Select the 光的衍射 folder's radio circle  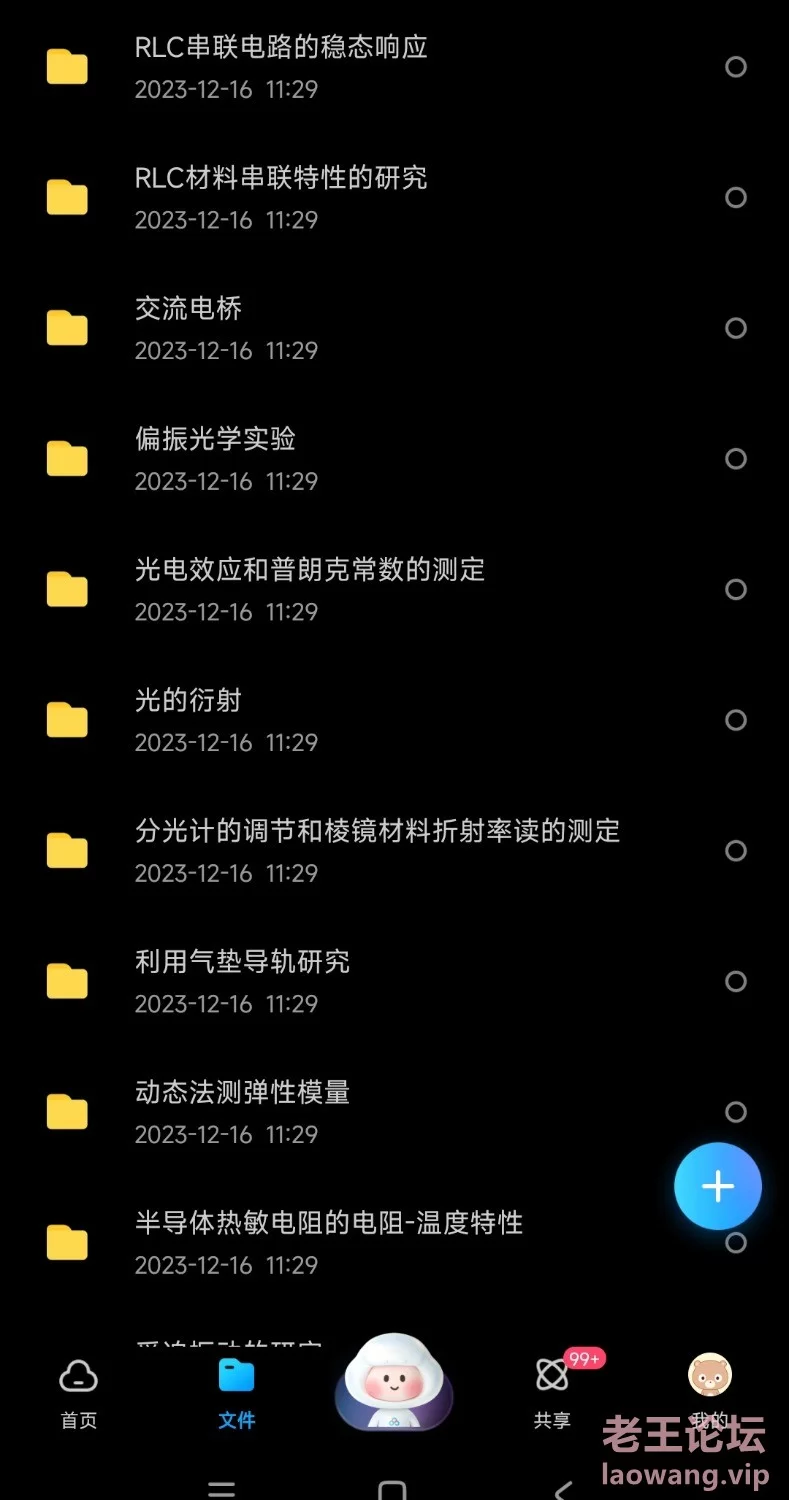pos(736,720)
